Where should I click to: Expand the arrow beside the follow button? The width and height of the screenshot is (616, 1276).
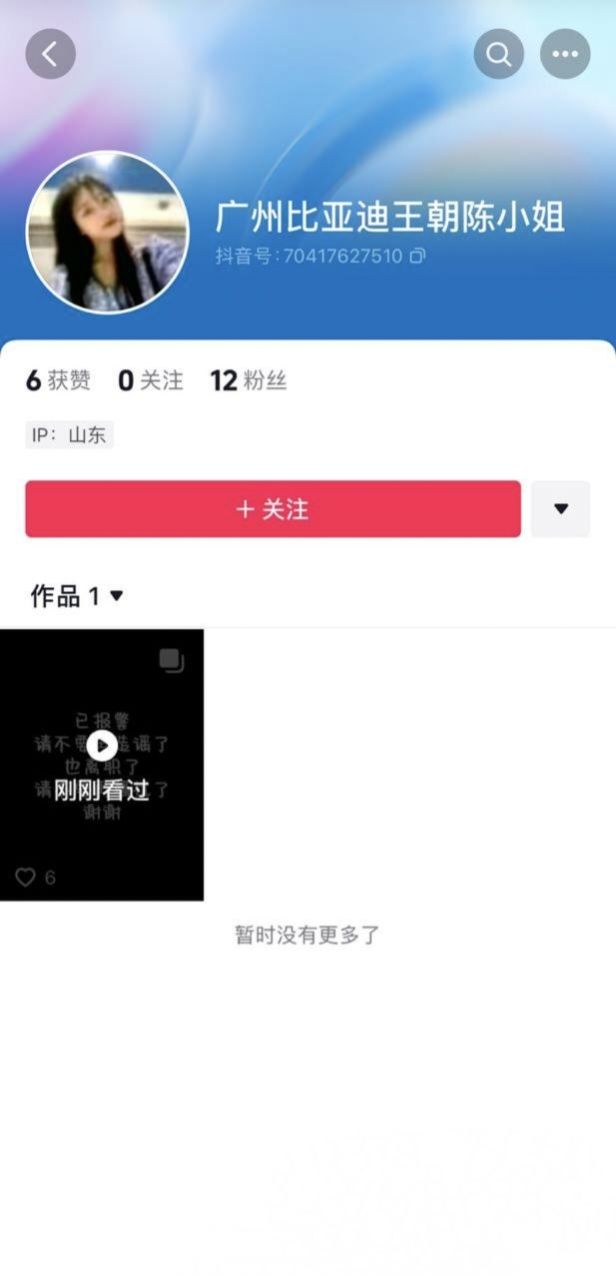[x=561, y=509]
